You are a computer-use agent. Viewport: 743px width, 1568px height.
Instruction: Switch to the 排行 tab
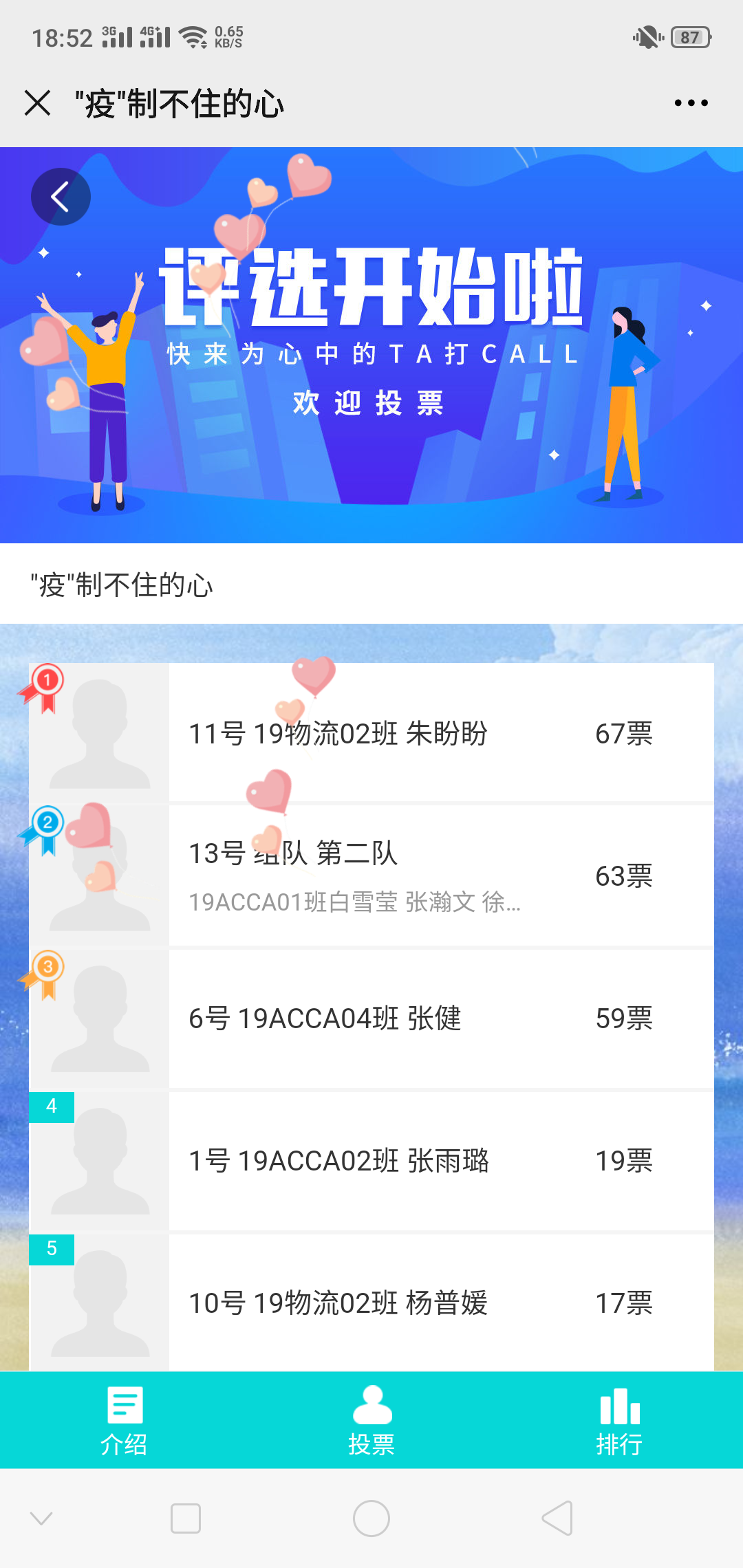(619, 1420)
